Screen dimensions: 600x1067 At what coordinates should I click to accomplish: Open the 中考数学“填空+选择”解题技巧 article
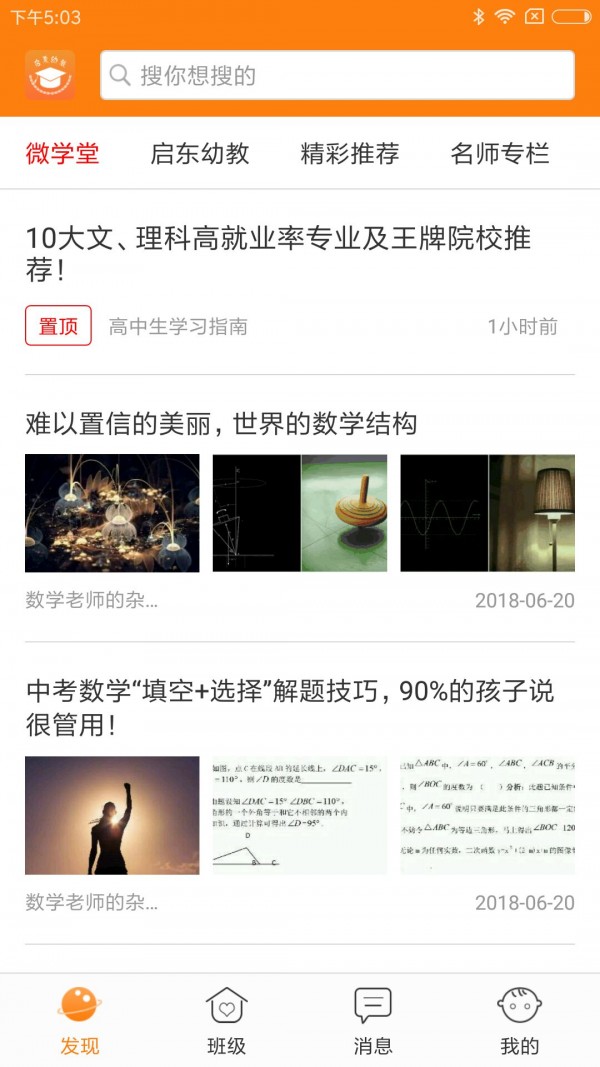(x=289, y=707)
